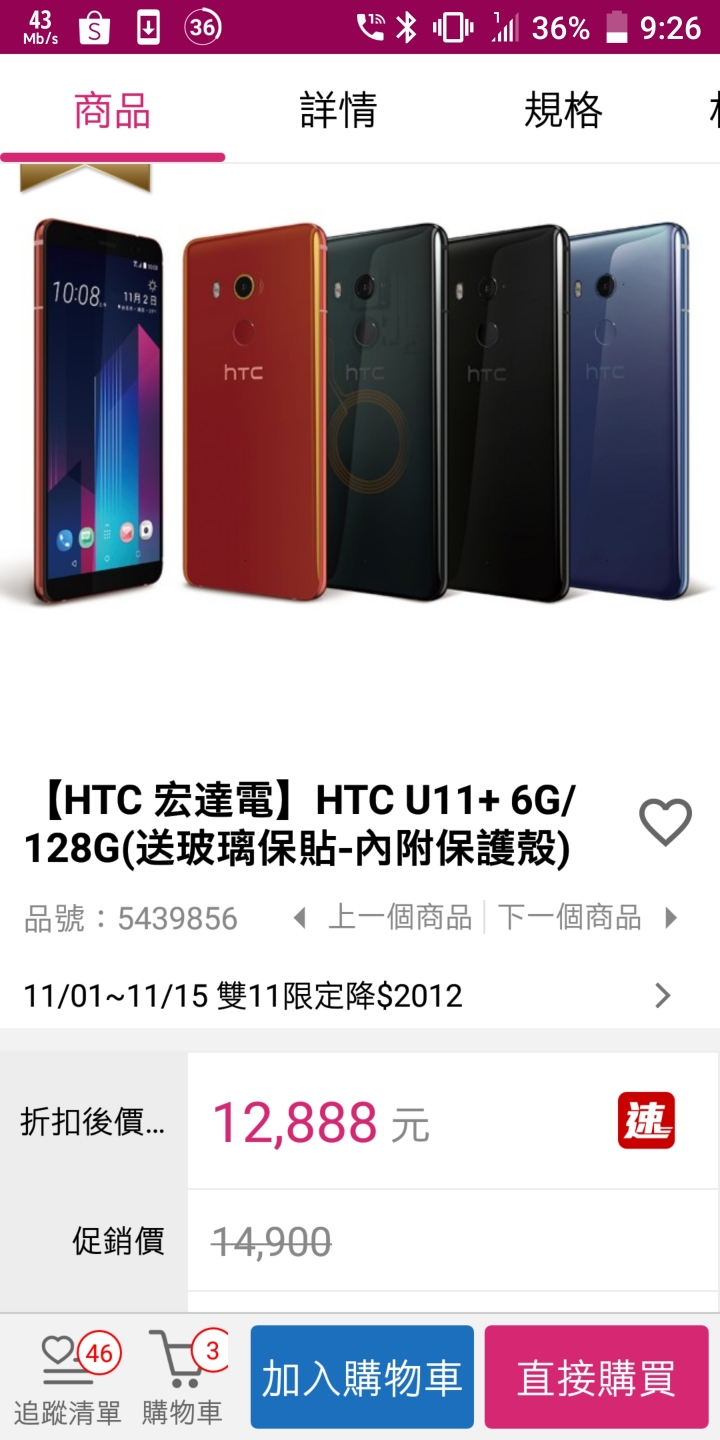
Task: Open the 雙11限定降$2012 promotion row
Action: 348,995
